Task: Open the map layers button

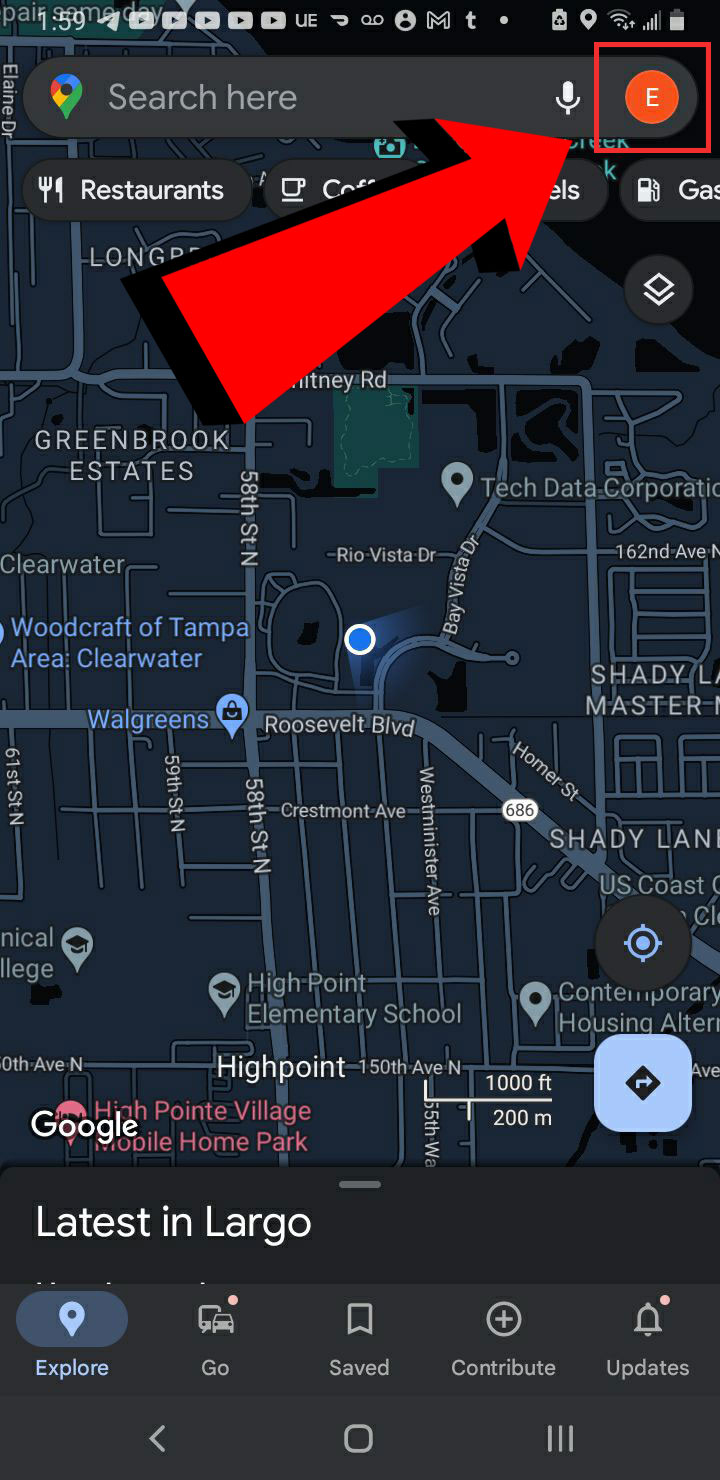Action: [658, 290]
